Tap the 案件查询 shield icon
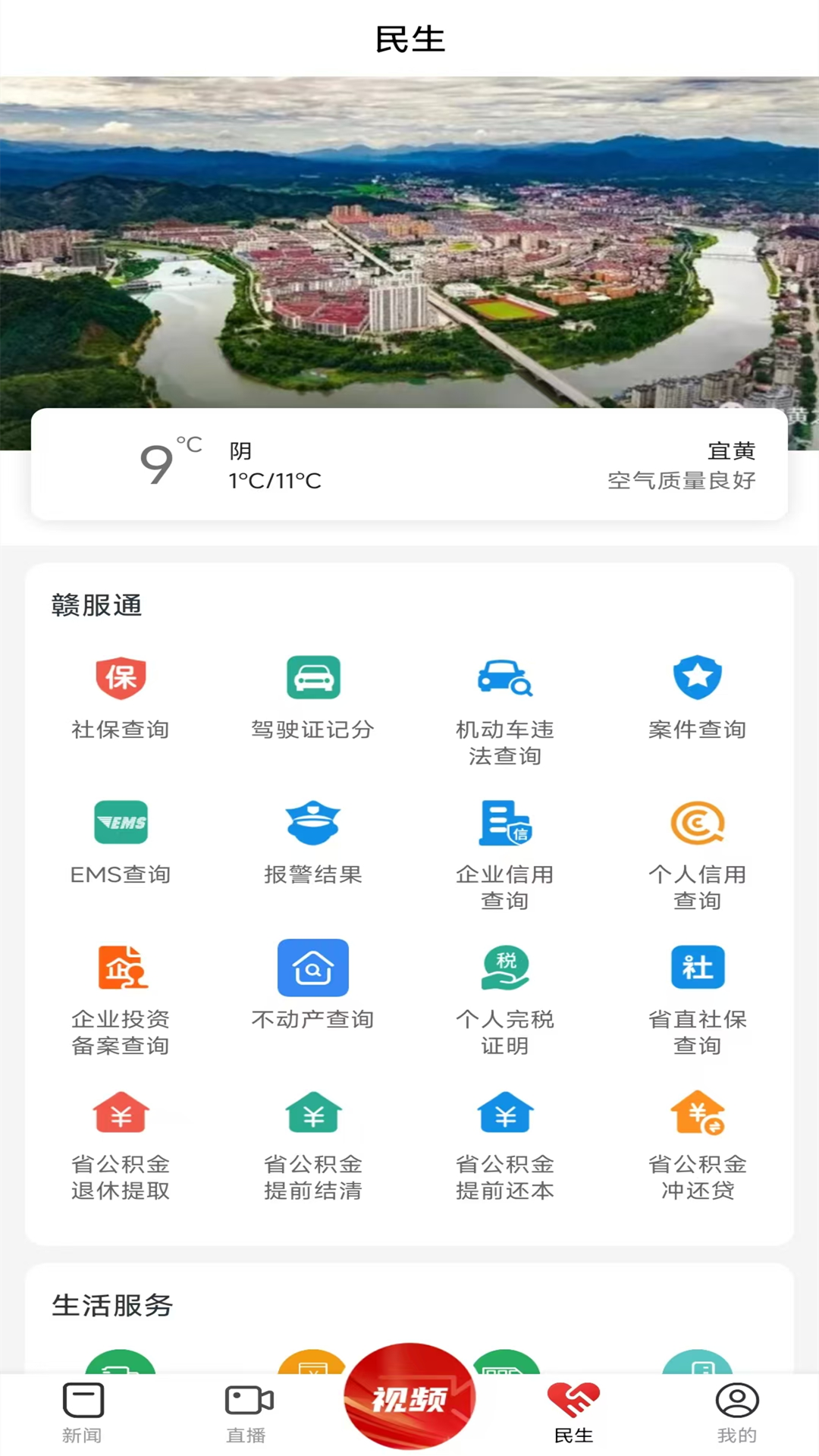Screen dimensions: 819x1456 pyautogui.click(x=698, y=677)
